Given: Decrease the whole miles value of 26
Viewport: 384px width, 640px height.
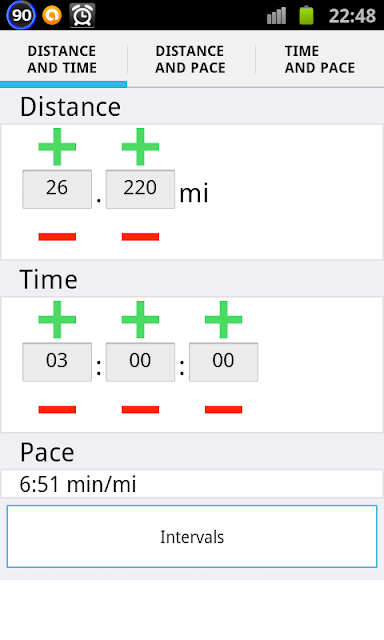Looking at the screenshot, I should tap(57, 236).
